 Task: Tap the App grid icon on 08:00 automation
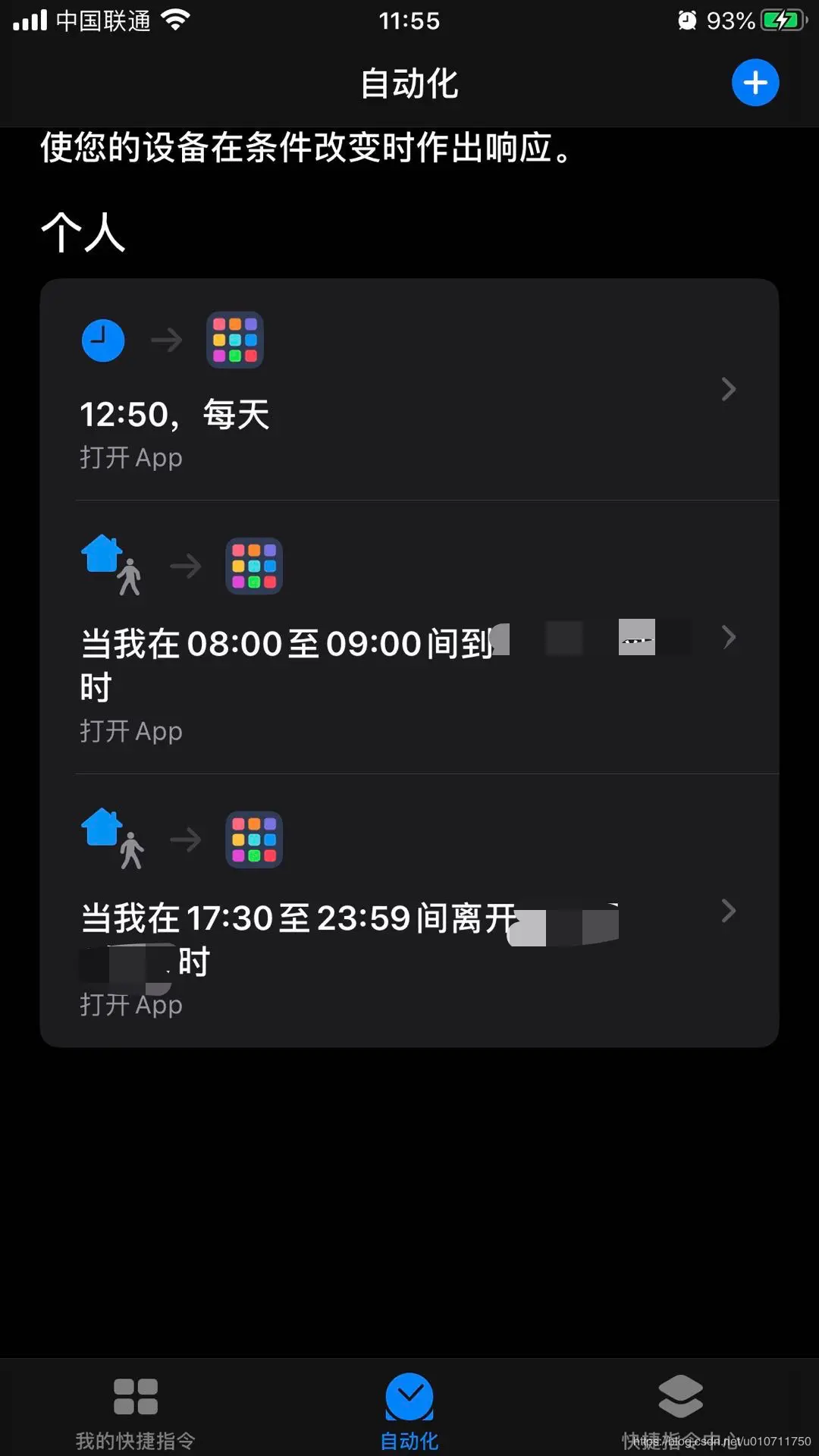[x=255, y=565]
